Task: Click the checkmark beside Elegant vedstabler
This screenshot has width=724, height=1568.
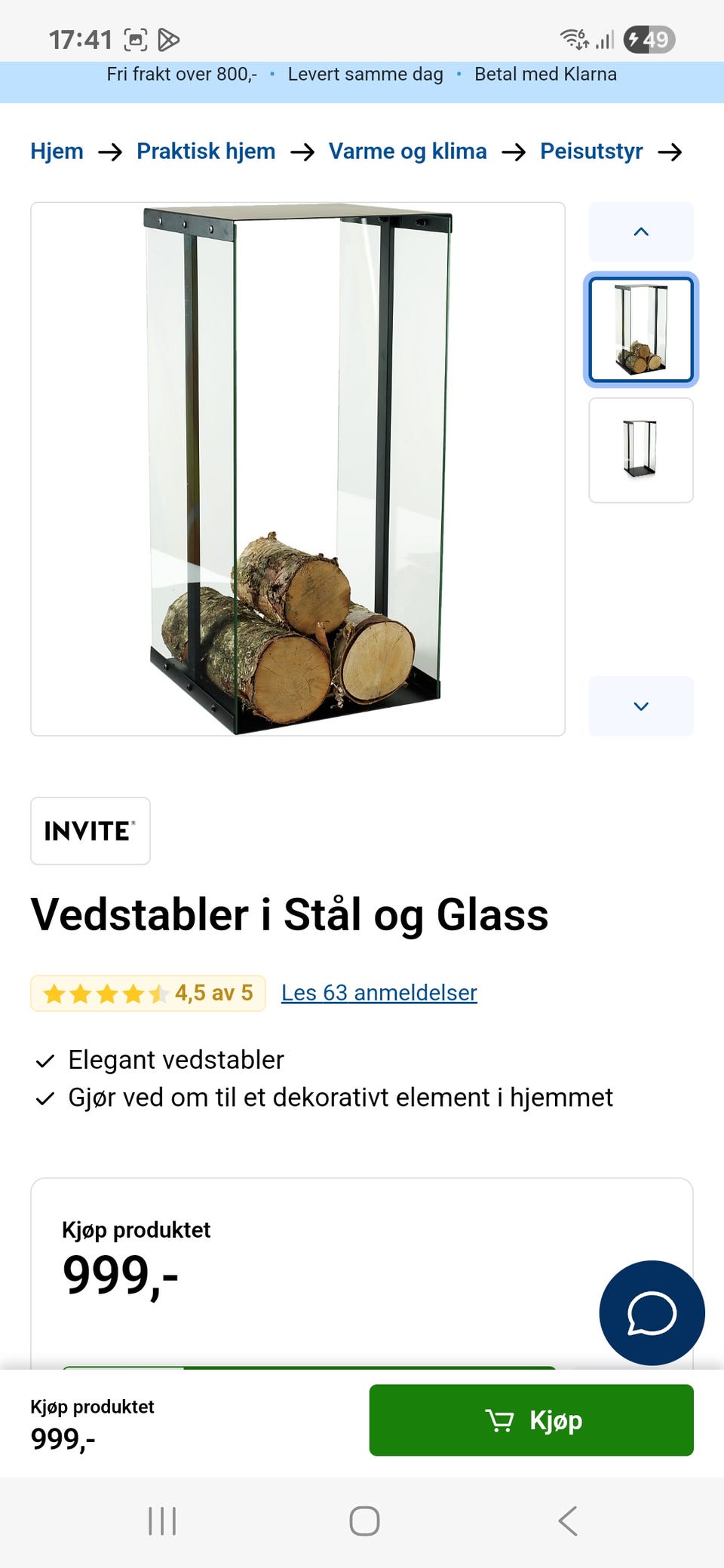Action: click(45, 1060)
